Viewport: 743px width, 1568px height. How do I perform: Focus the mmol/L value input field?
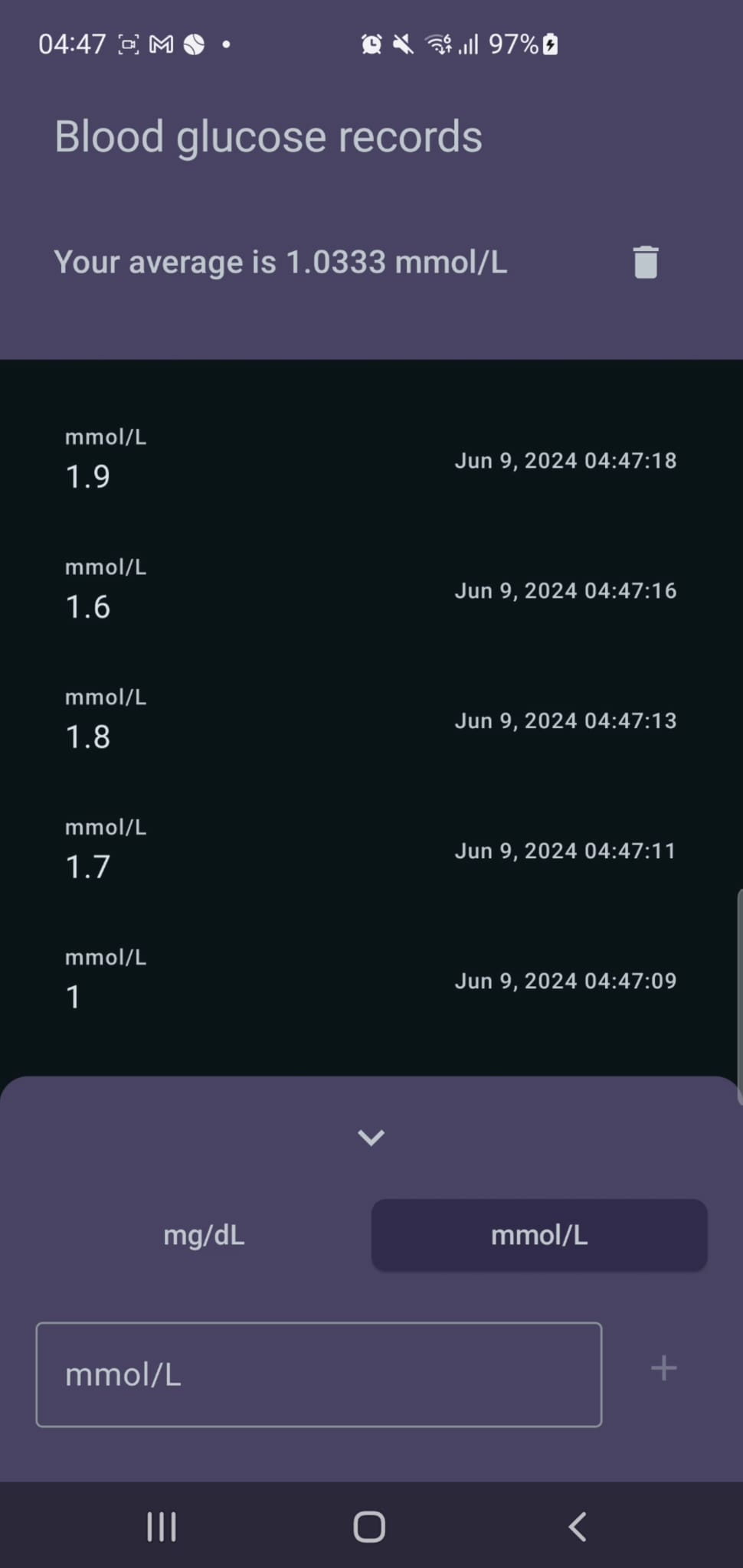(x=319, y=1374)
